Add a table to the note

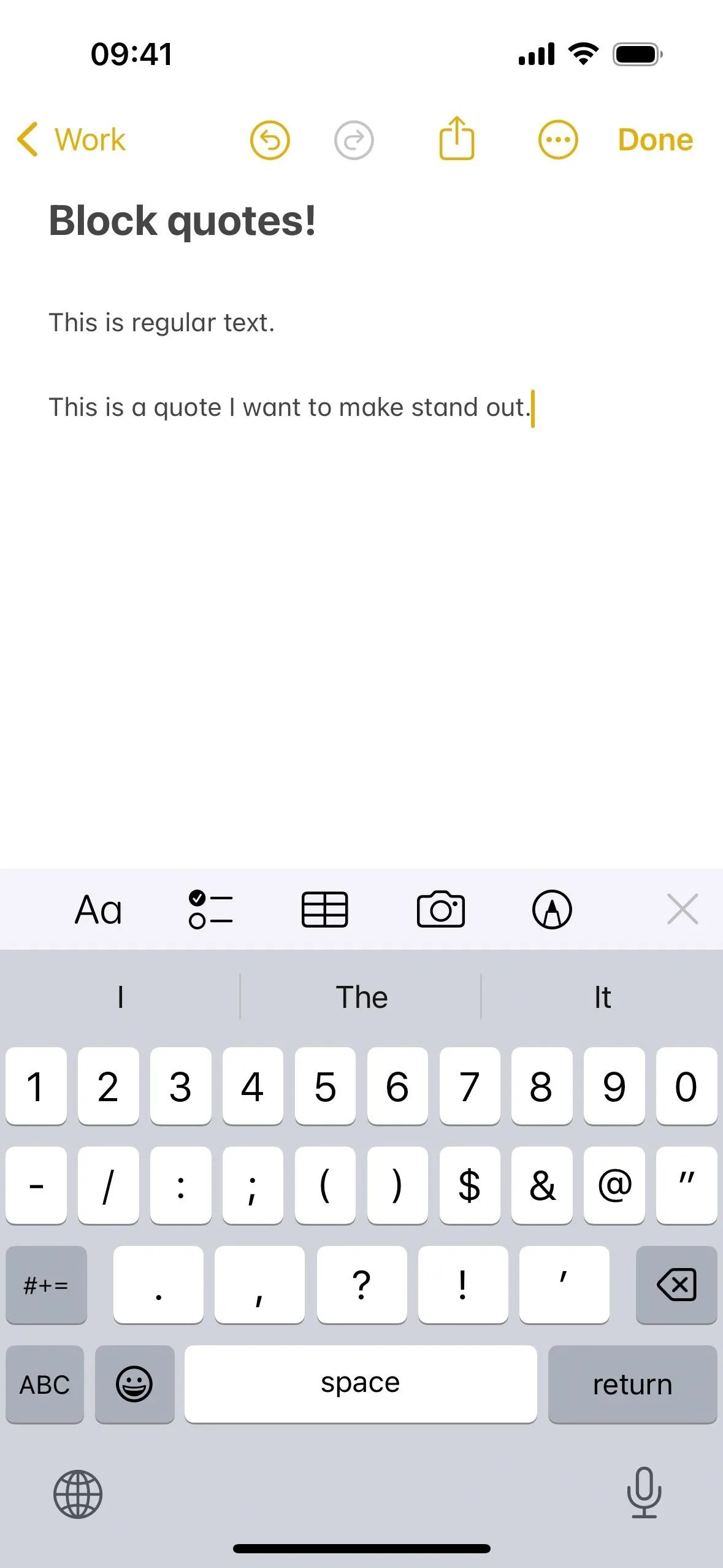[325, 909]
